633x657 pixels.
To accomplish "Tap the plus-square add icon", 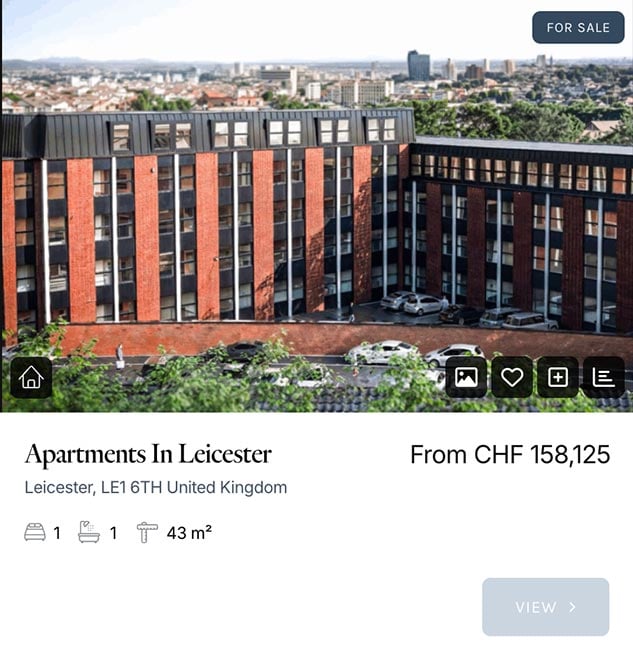I will click(558, 377).
